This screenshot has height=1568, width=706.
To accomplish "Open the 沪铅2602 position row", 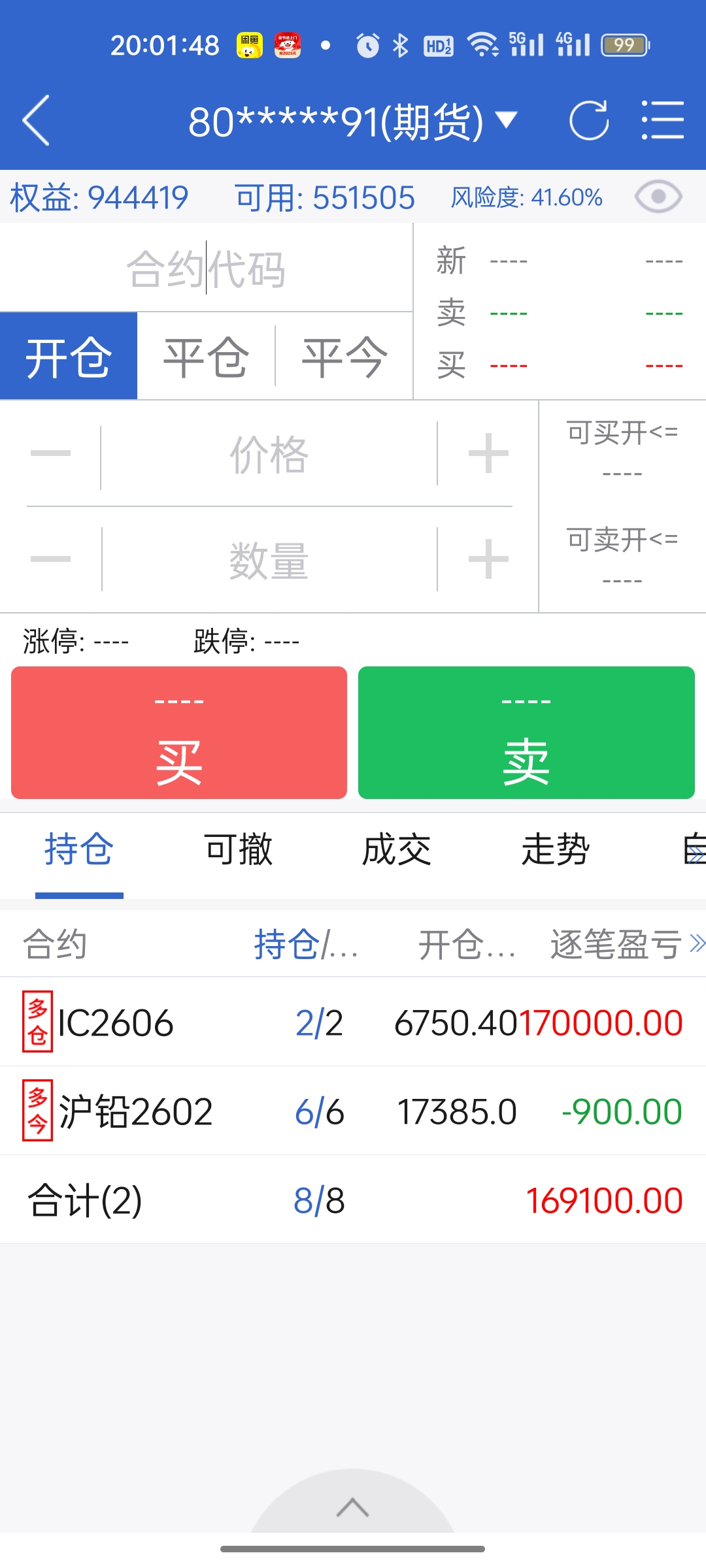I will coord(353,1111).
